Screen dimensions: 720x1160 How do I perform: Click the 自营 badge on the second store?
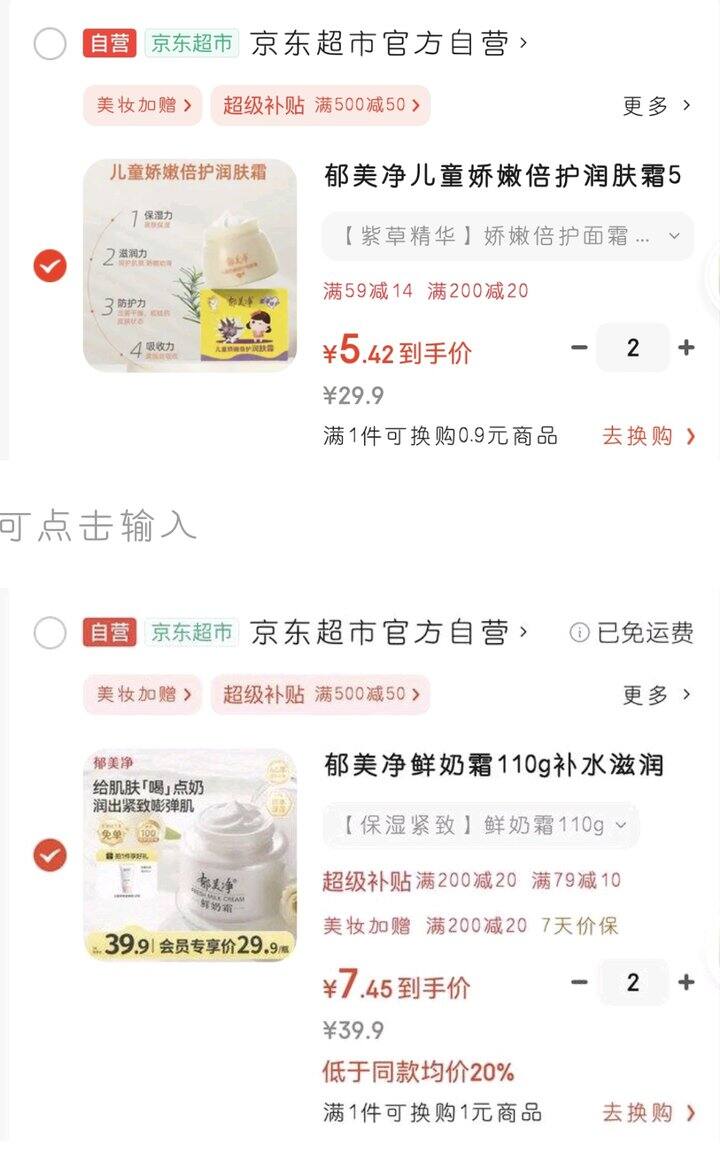(x=111, y=632)
